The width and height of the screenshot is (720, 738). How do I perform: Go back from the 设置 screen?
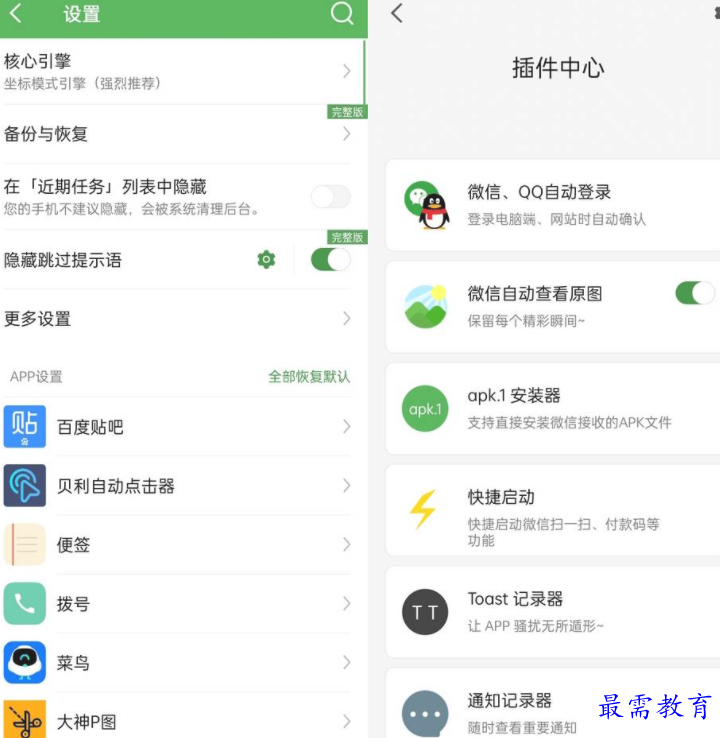[16, 14]
